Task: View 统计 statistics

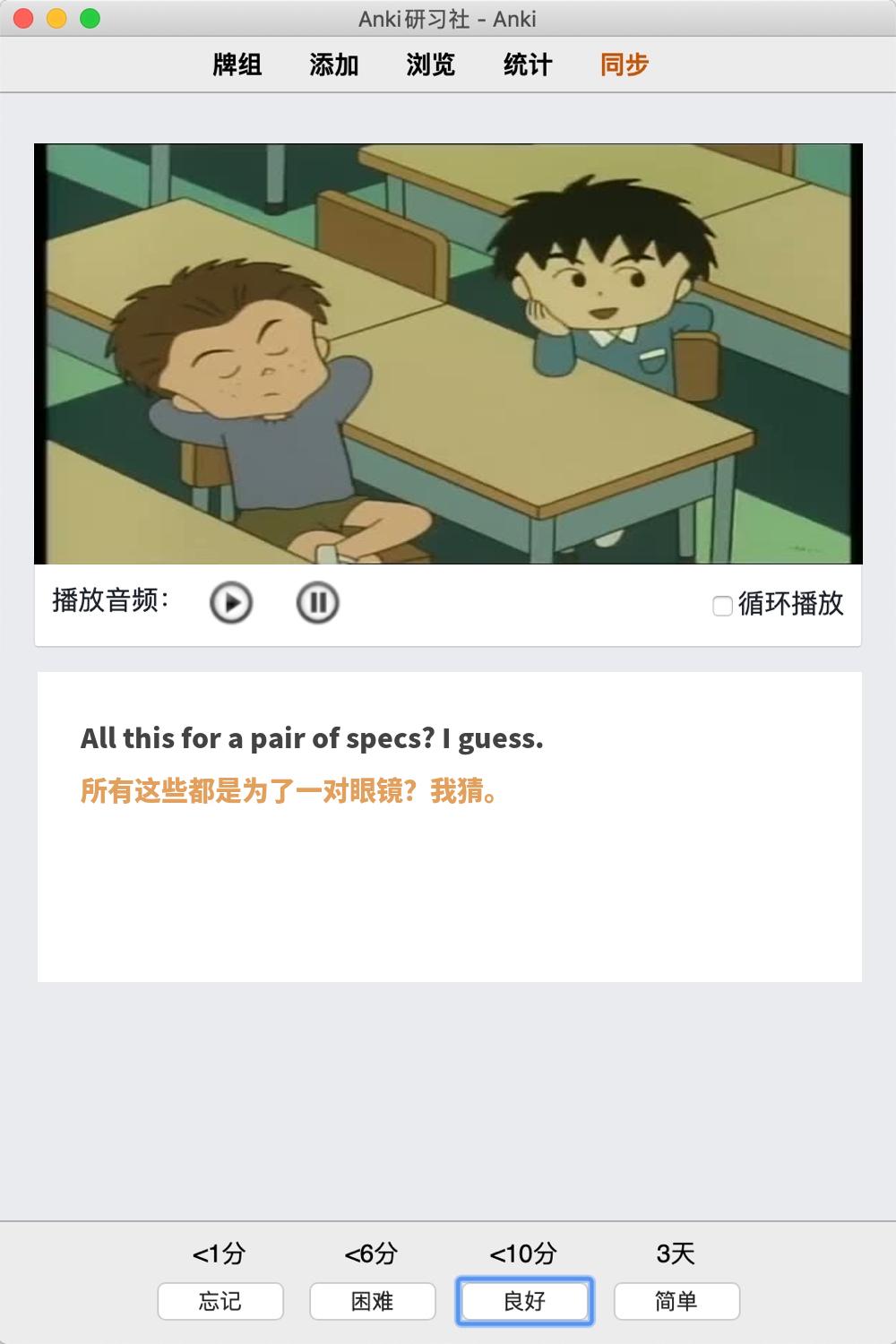Action: (x=528, y=65)
